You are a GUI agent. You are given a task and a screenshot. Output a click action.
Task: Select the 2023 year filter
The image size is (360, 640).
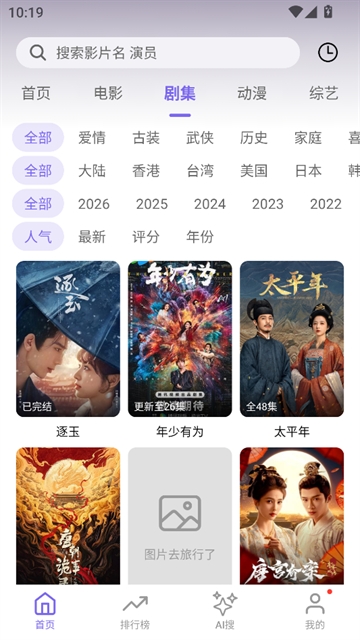tap(268, 204)
